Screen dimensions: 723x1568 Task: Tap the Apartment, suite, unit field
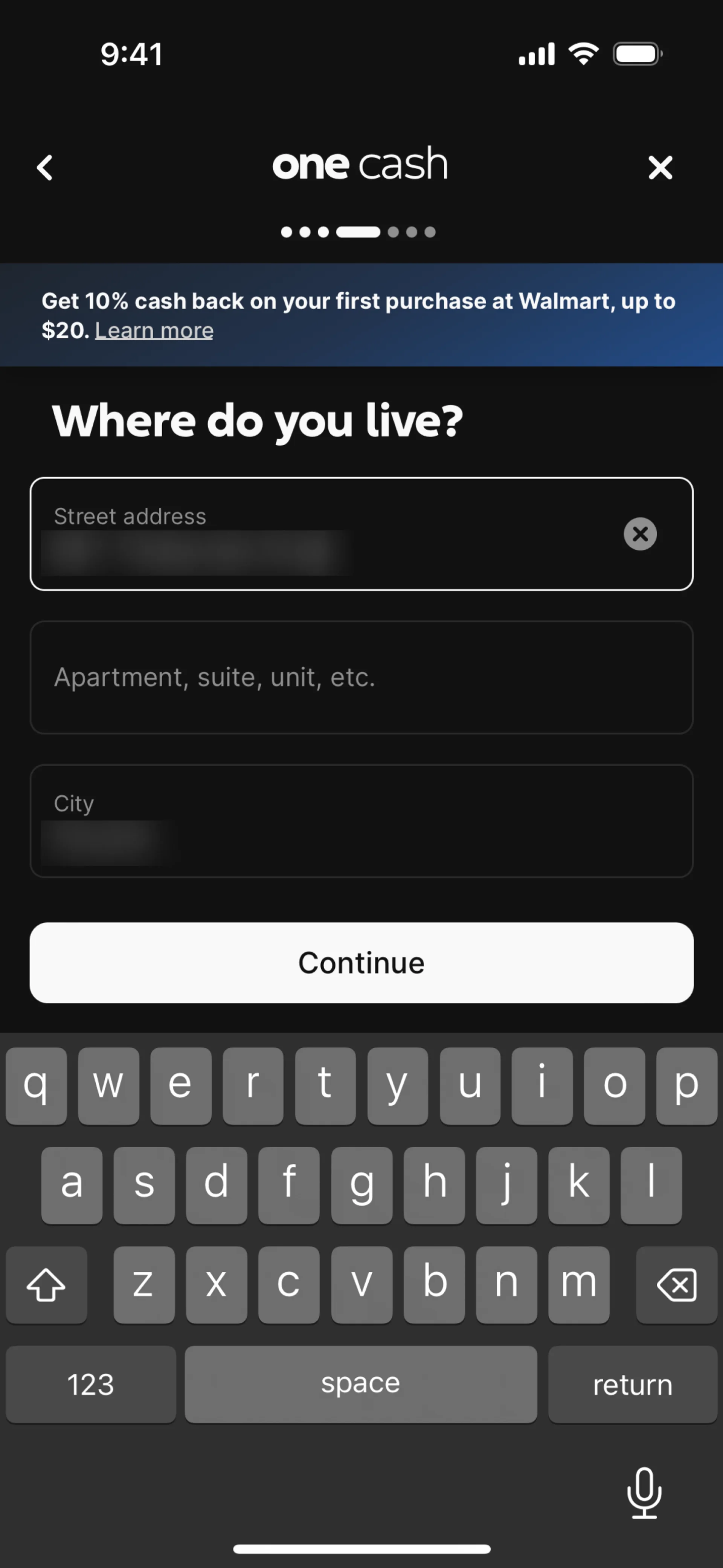[x=361, y=677]
